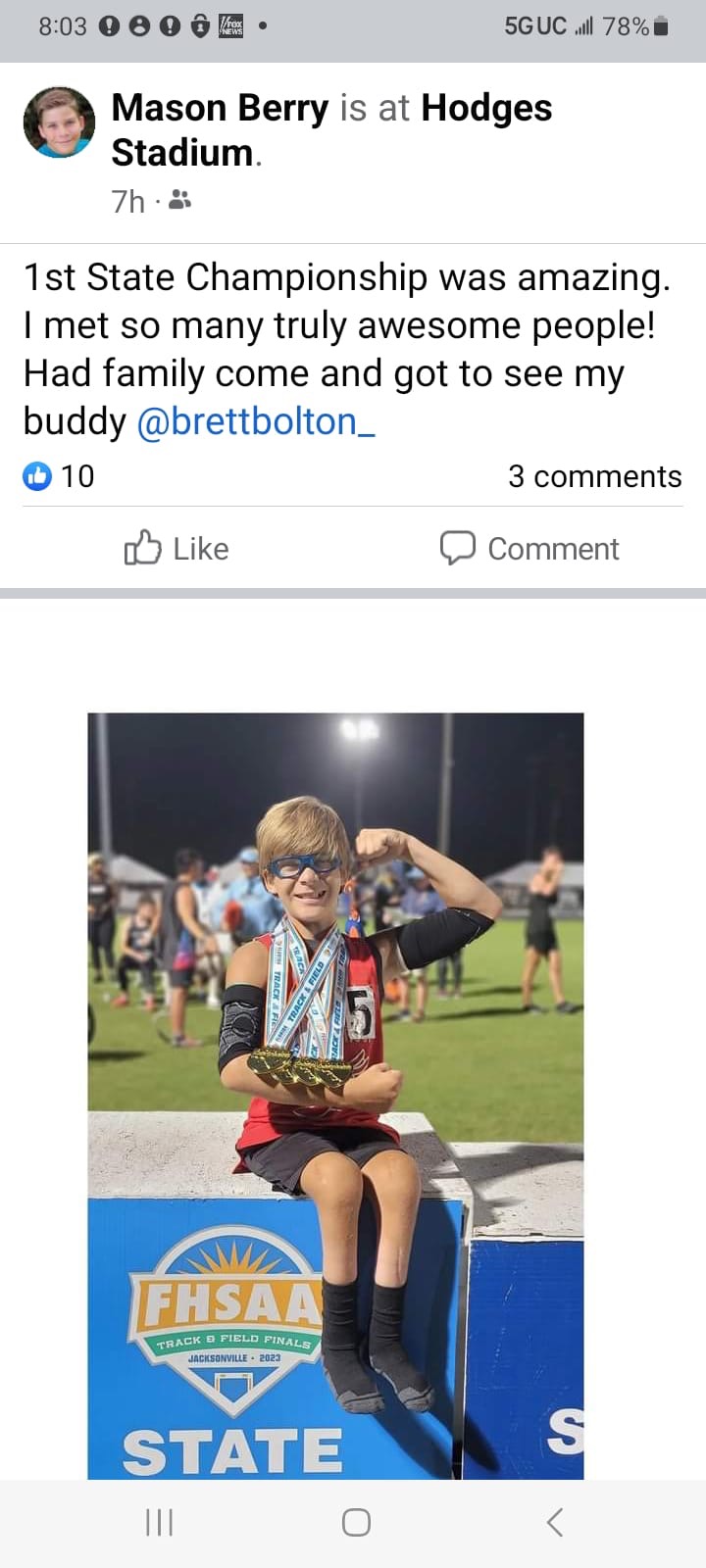The image size is (706, 1568).
Task: Open the podium photo in full view
Action: [x=335, y=1096]
